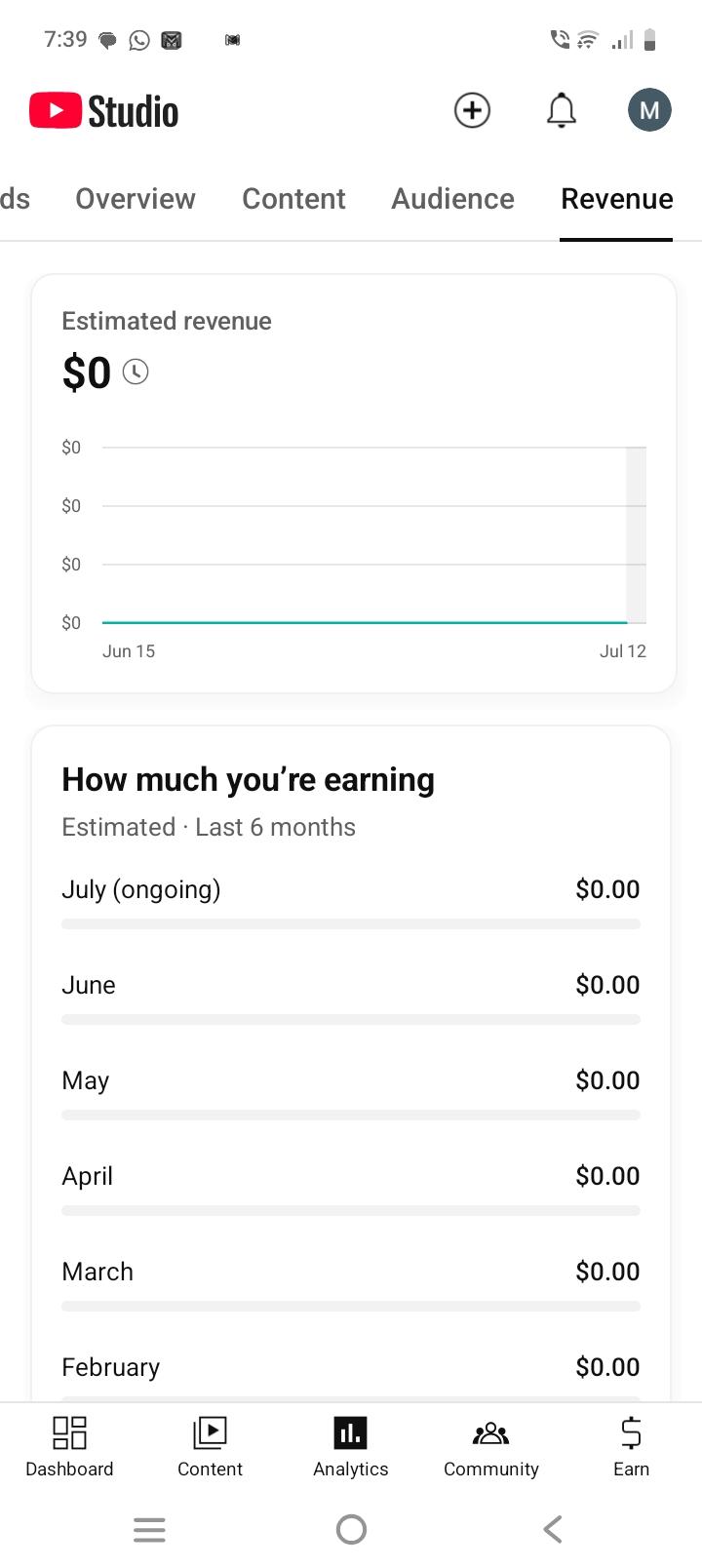The height and width of the screenshot is (1568, 702).
Task: Switch to the Overview tab
Action: 136,199
